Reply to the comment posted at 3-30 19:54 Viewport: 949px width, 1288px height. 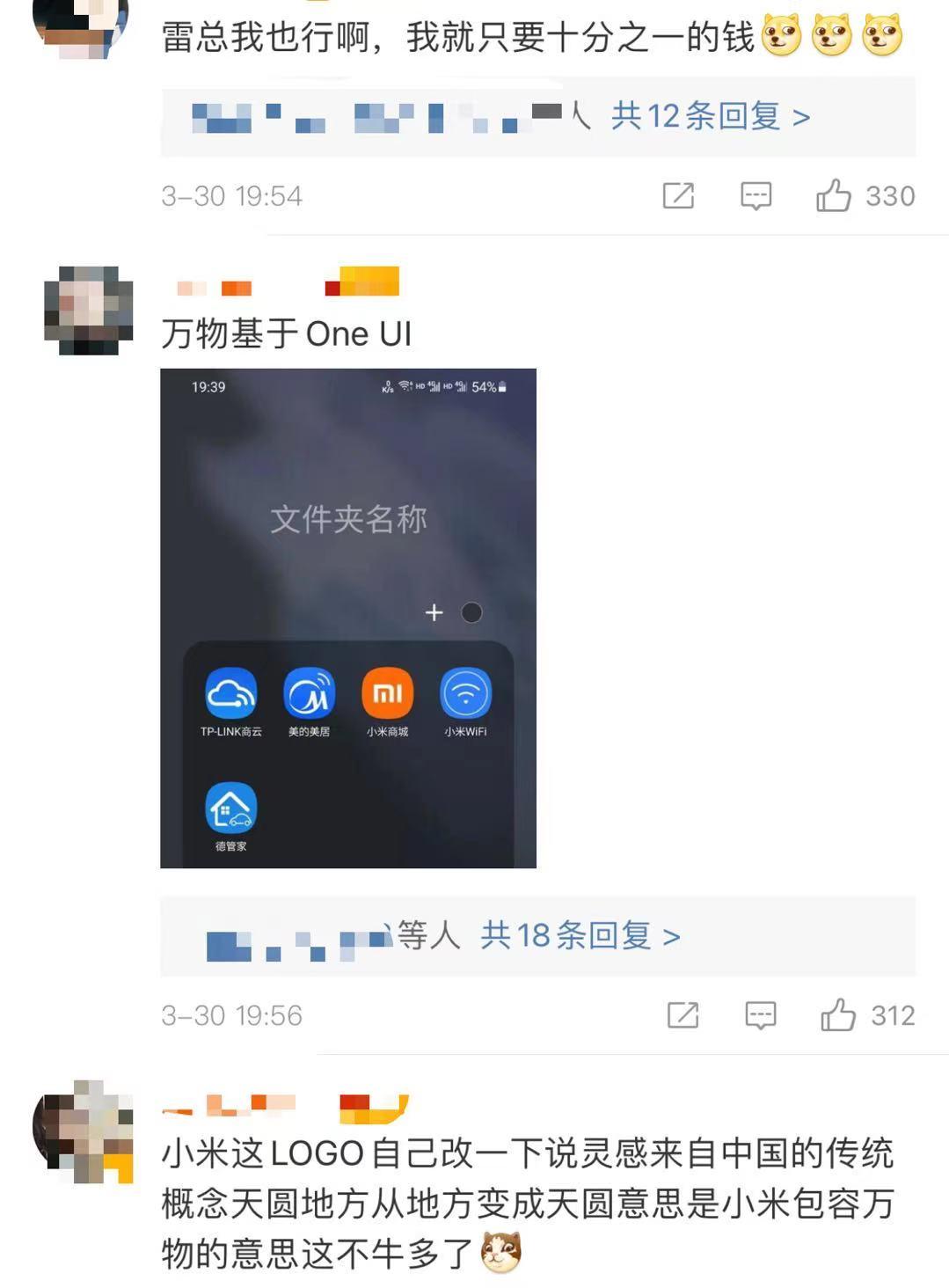(x=756, y=195)
